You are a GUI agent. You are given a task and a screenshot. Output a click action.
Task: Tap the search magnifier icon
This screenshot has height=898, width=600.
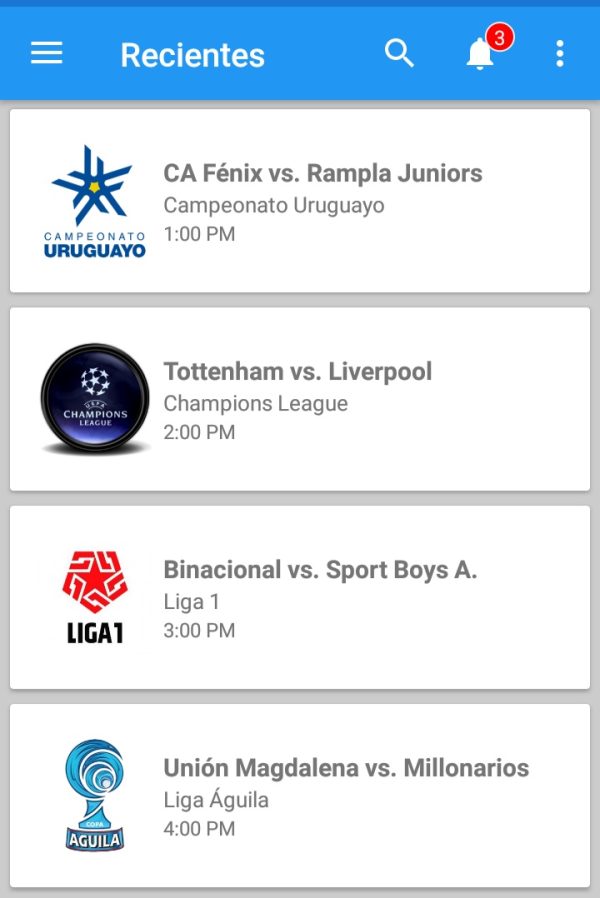[x=399, y=54]
